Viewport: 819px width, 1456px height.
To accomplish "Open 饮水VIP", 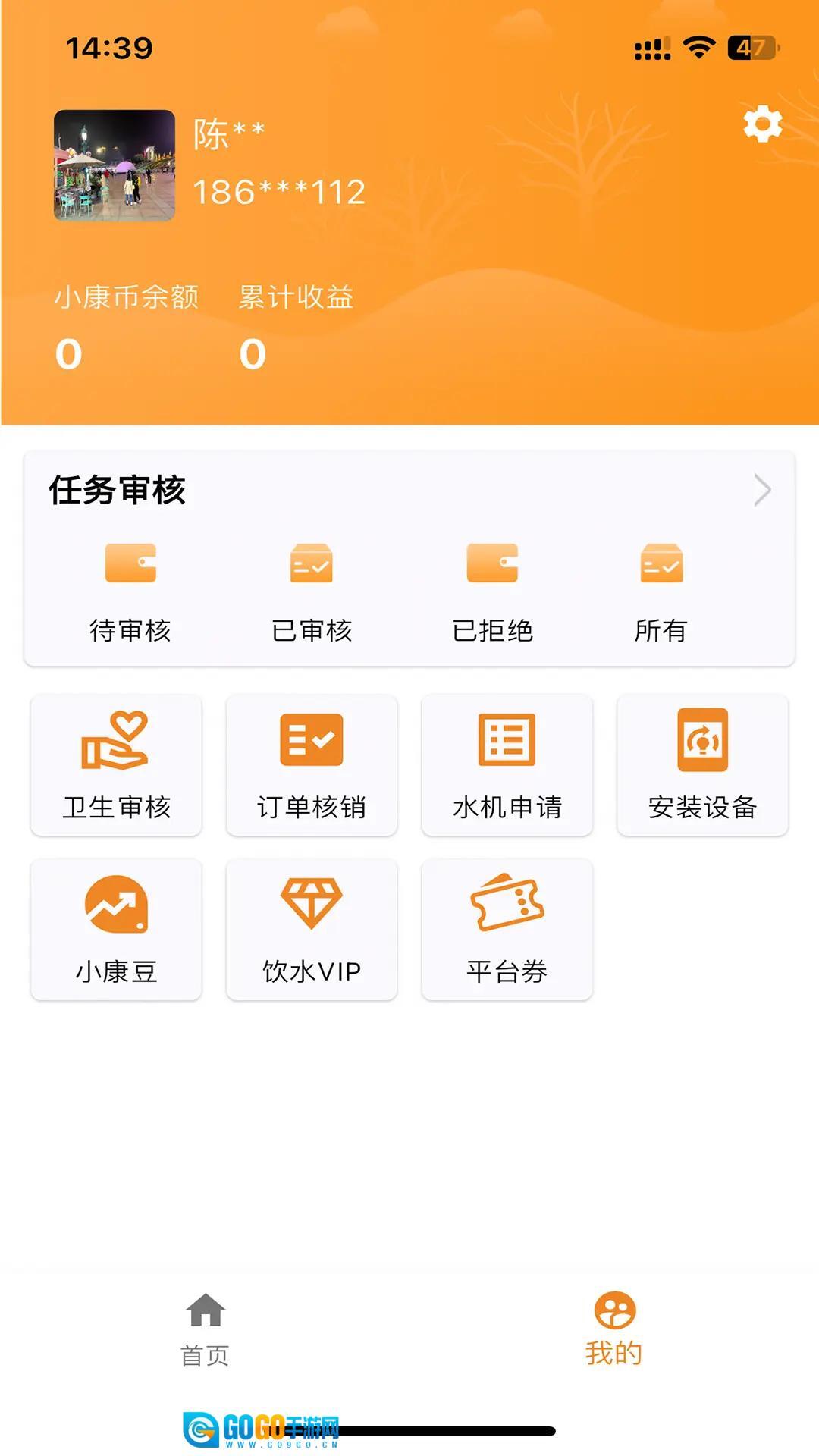I will click(x=312, y=930).
